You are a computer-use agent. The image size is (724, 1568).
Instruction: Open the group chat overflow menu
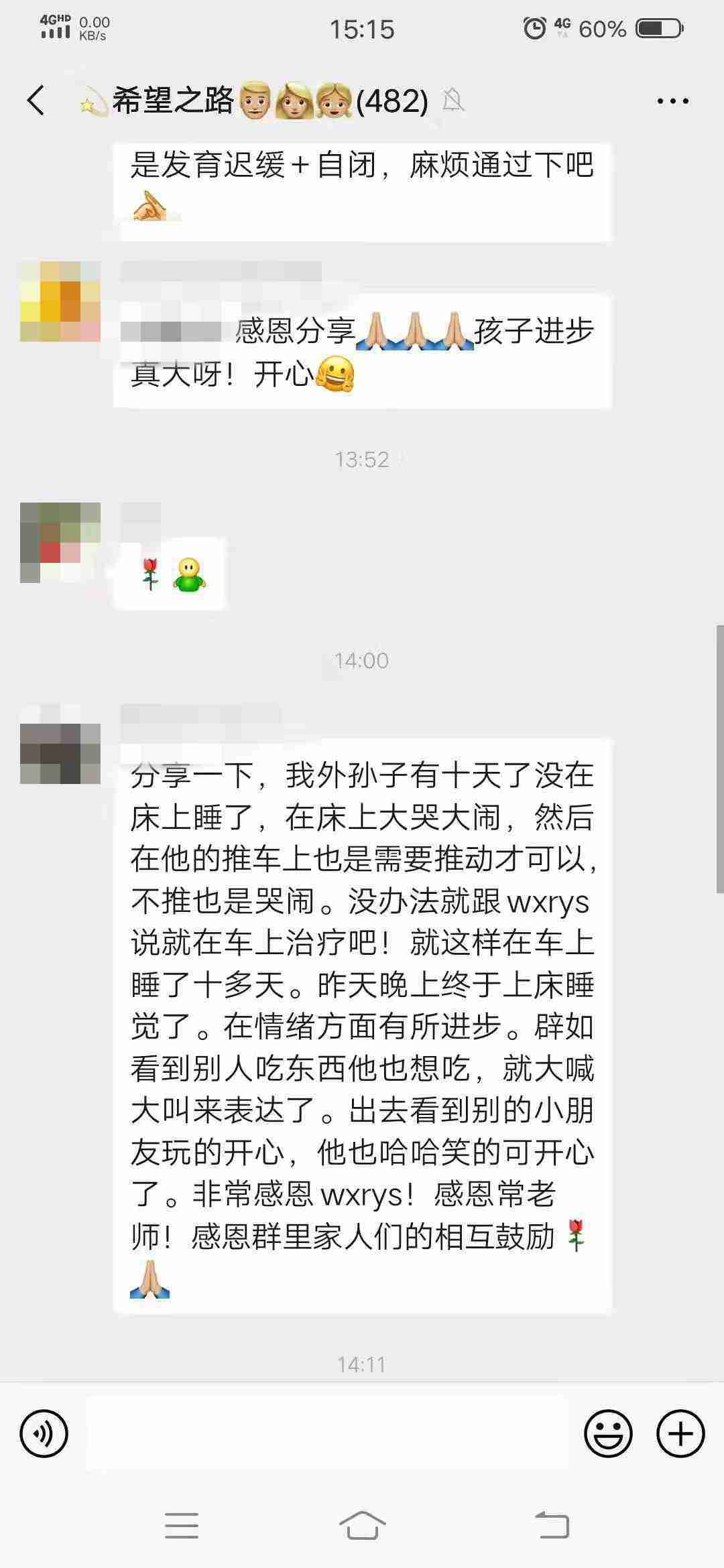672,101
